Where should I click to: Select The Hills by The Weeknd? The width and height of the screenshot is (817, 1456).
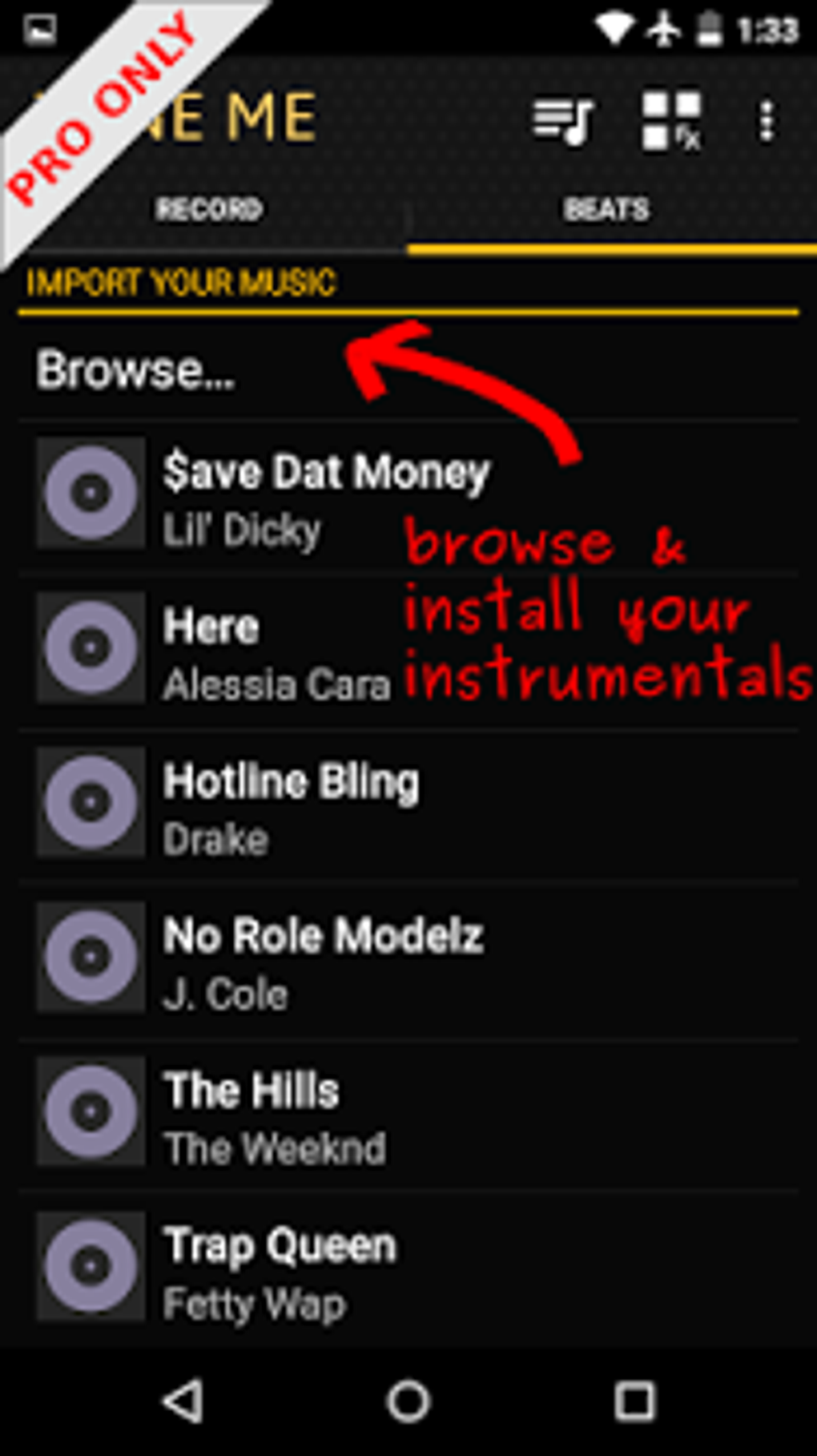click(408, 1115)
